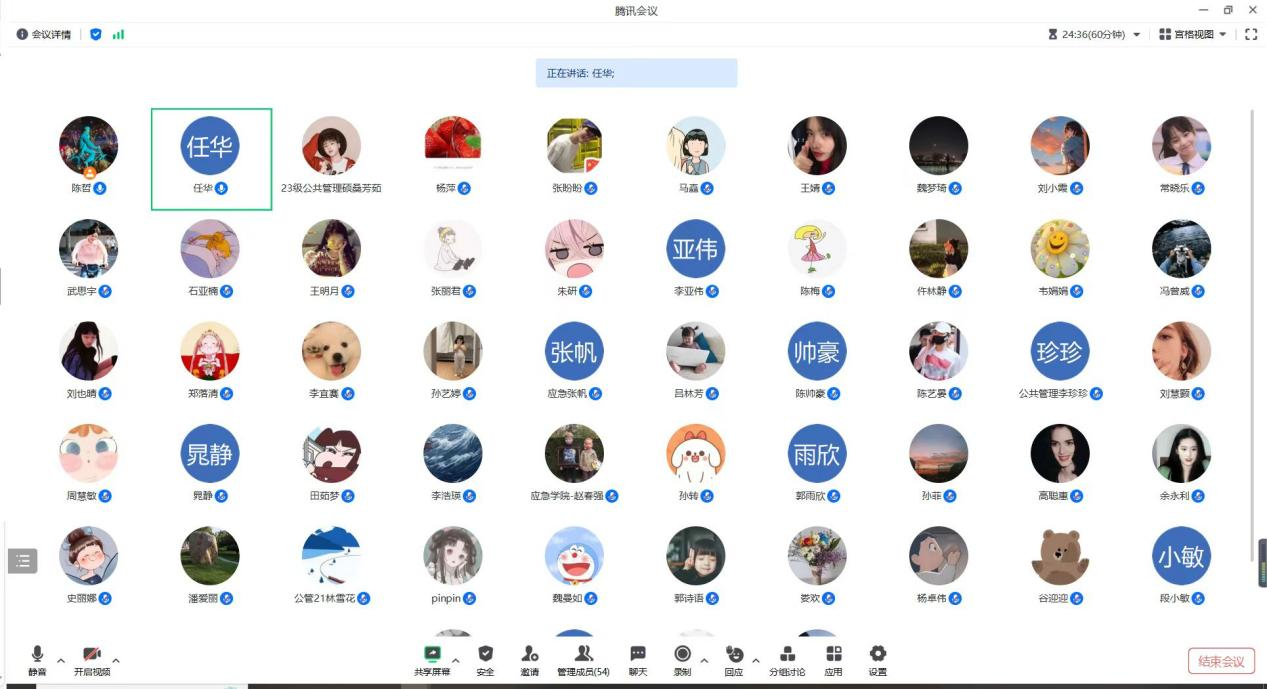
Task: Invite participants with 邀请
Action: [530, 660]
